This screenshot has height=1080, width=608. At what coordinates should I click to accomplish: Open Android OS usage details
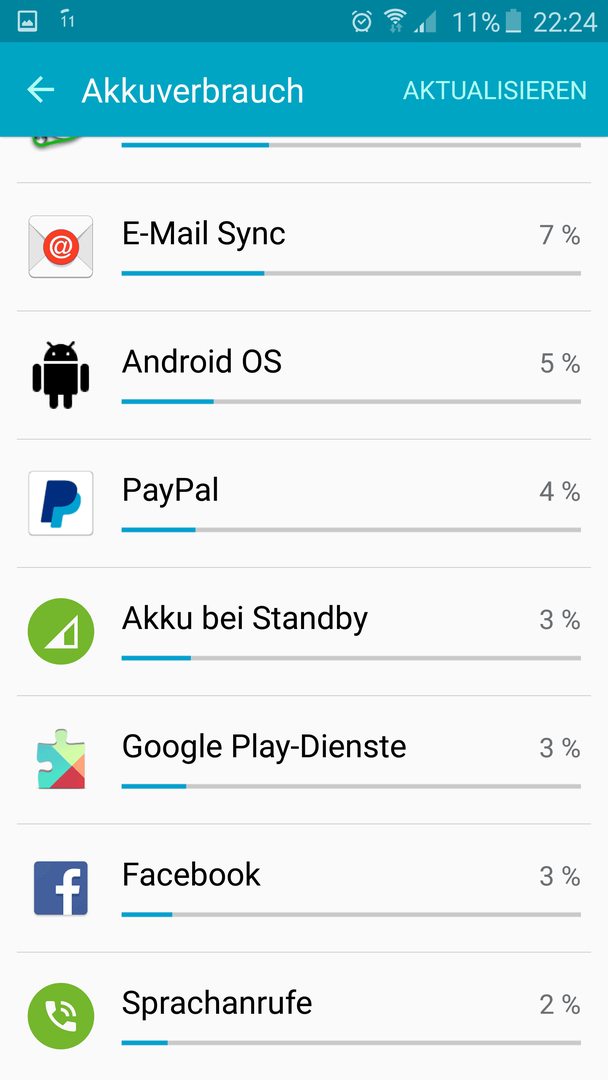point(304,375)
